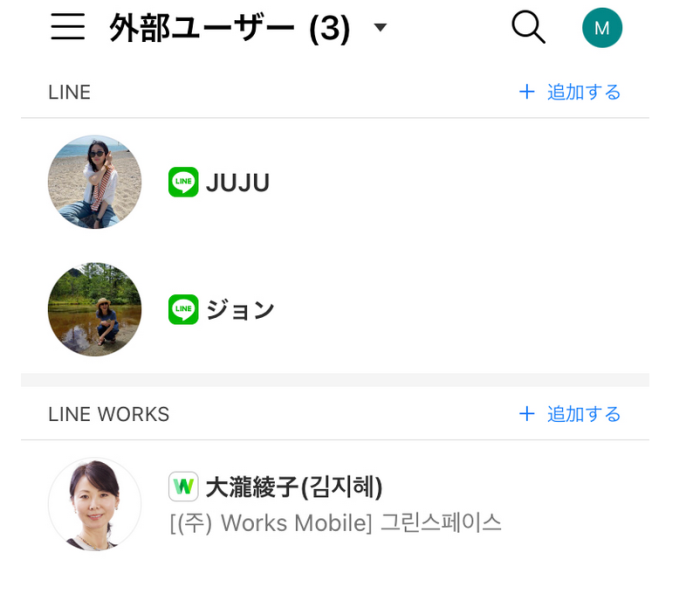Open the LINE contact JUJU
Screen dimensions: 700x594
237,182
